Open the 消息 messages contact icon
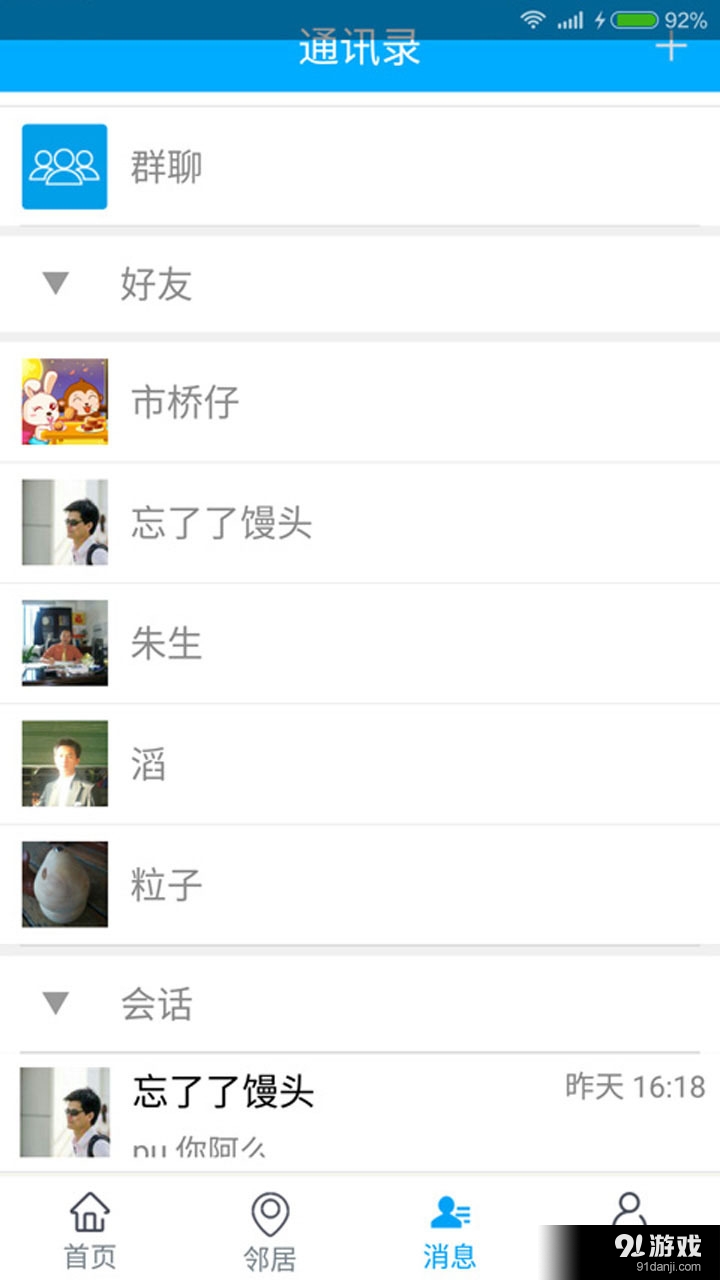This screenshot has width=720, height=1280. click(x=450, y=1210)
